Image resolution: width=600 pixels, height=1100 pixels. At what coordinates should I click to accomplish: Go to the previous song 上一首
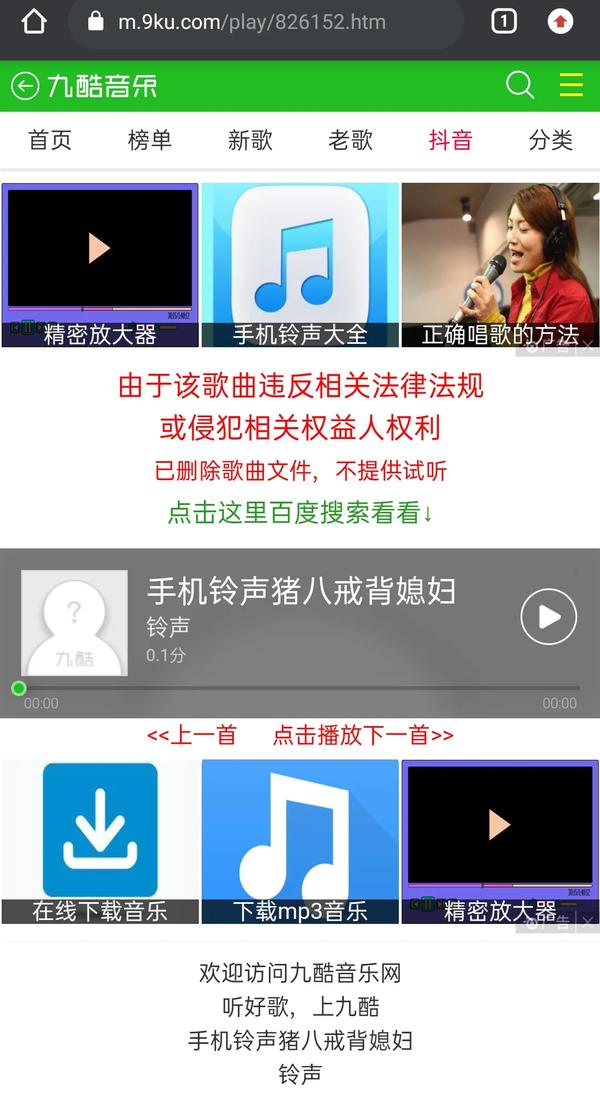[191, 736]
